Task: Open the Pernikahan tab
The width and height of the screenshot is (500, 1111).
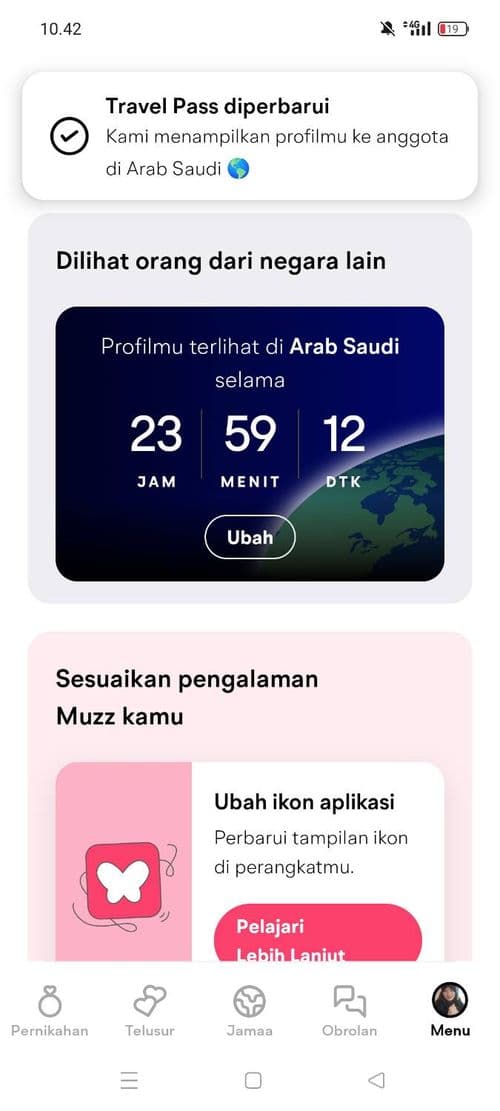Action: point(50,1010)
